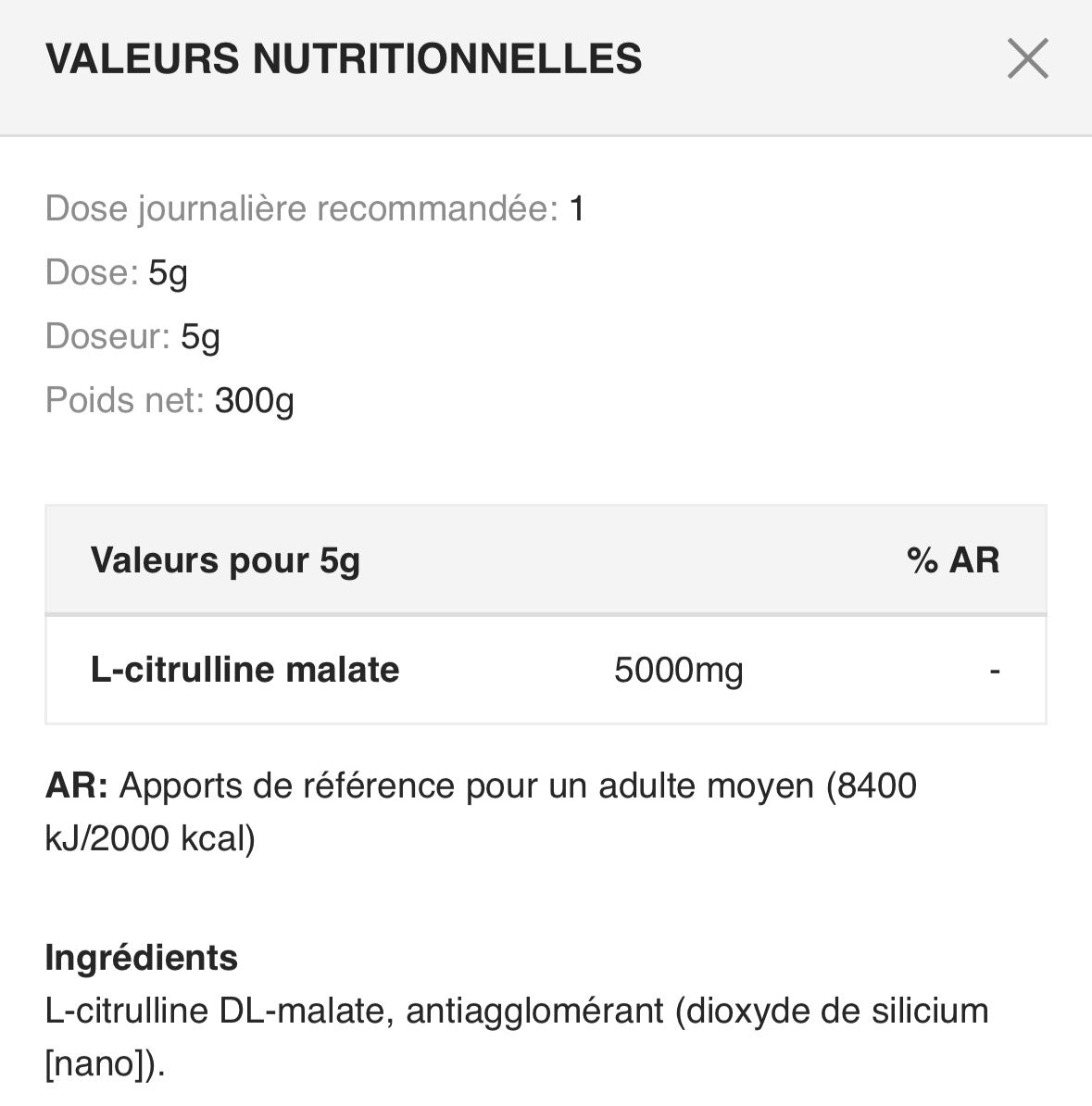This screenshot has height=1106, width=1092.
Task: Close the VALEURS NUTRITIONNELLES dialog
Action: tap(1027, 59)
